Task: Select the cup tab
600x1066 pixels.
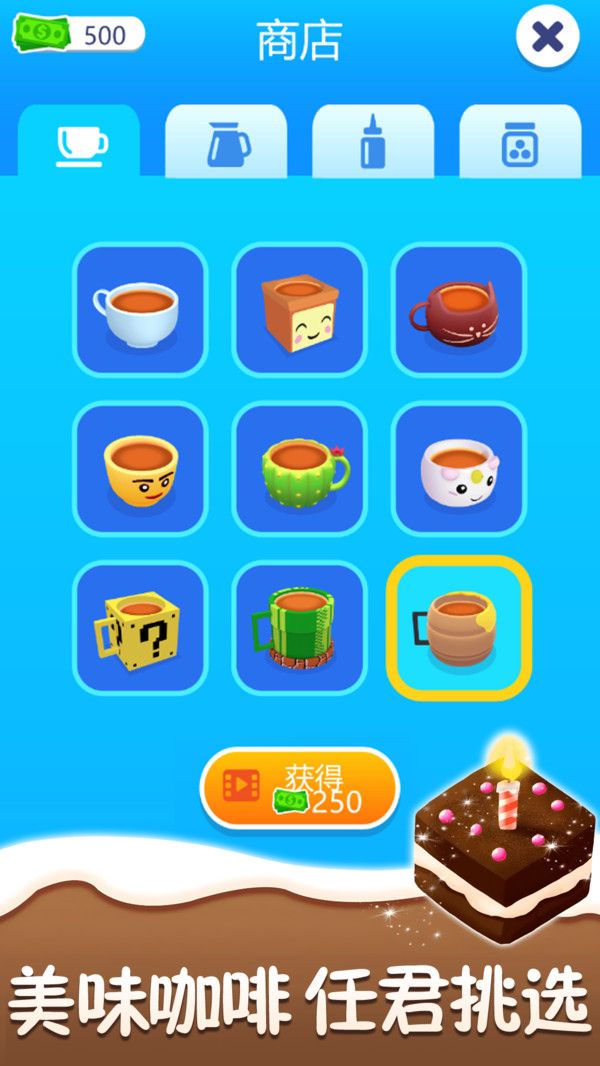Action: (79, 142)
